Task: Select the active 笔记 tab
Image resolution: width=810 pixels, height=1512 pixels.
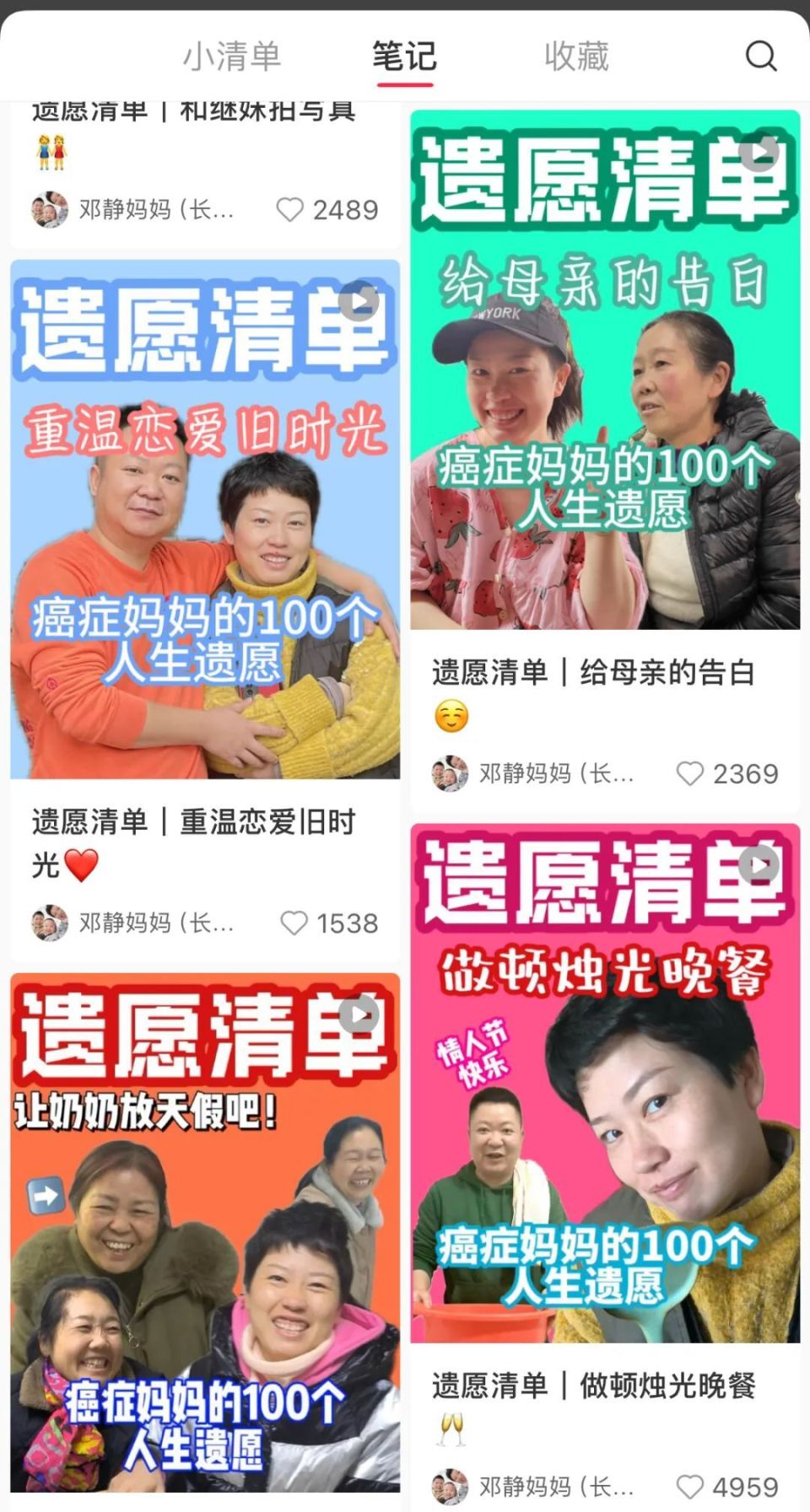Action: point(404,56)
